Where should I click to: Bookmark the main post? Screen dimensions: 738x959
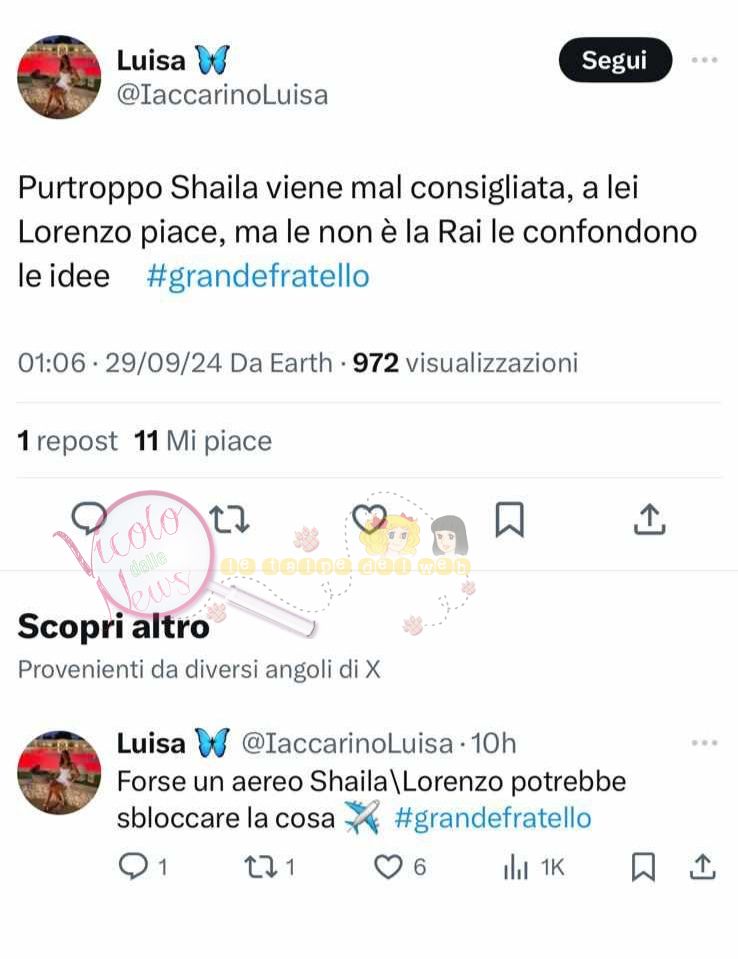[510, 519]
